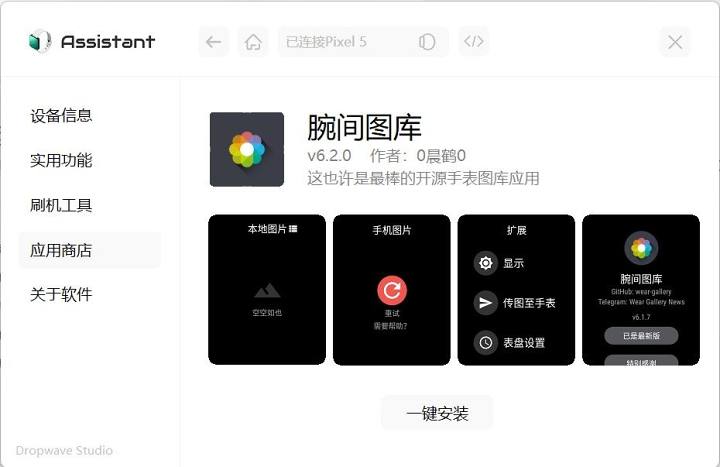Tap 一键安装 to install the app
The image size is (720, 467).
(x=437, y=412)
